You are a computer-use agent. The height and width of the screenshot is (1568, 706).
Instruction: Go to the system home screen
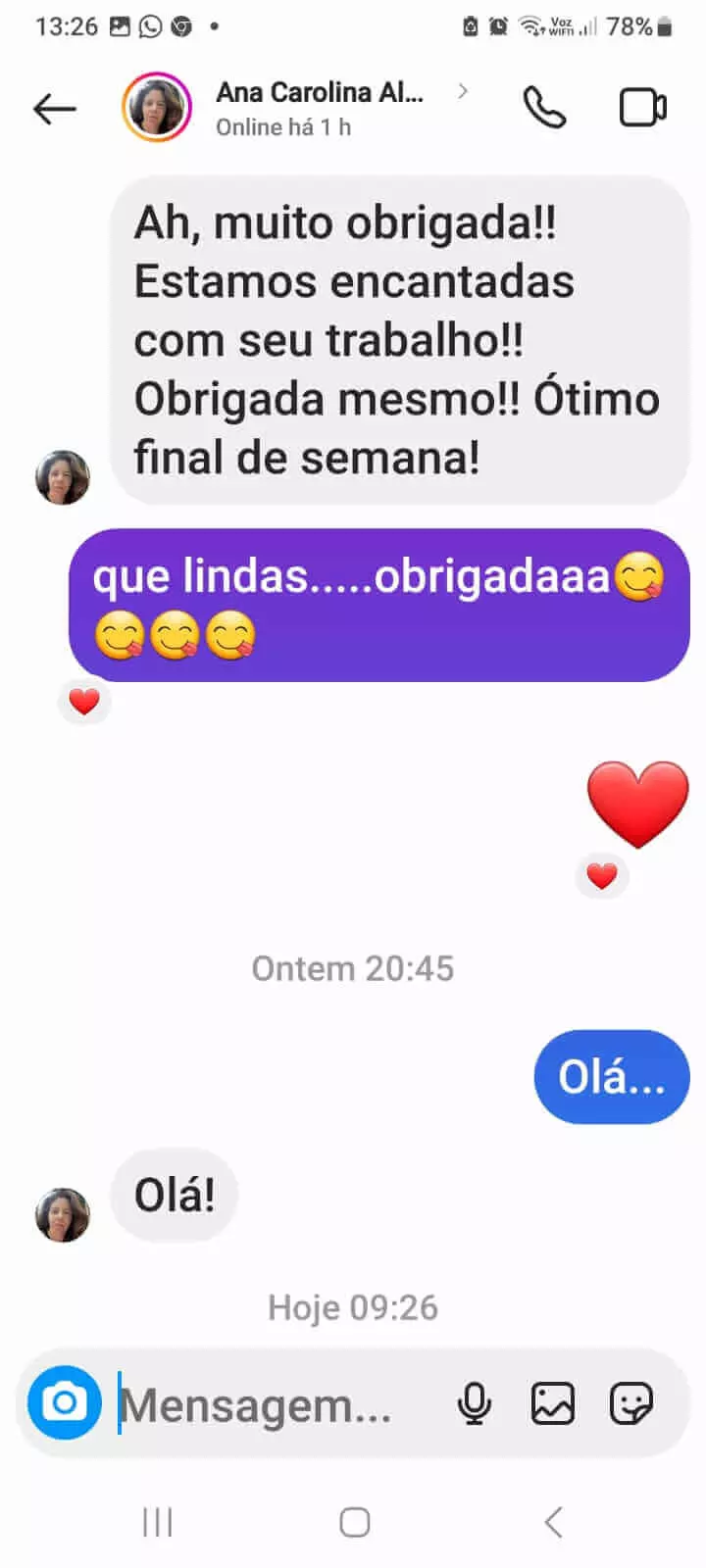coord(354,1522)
